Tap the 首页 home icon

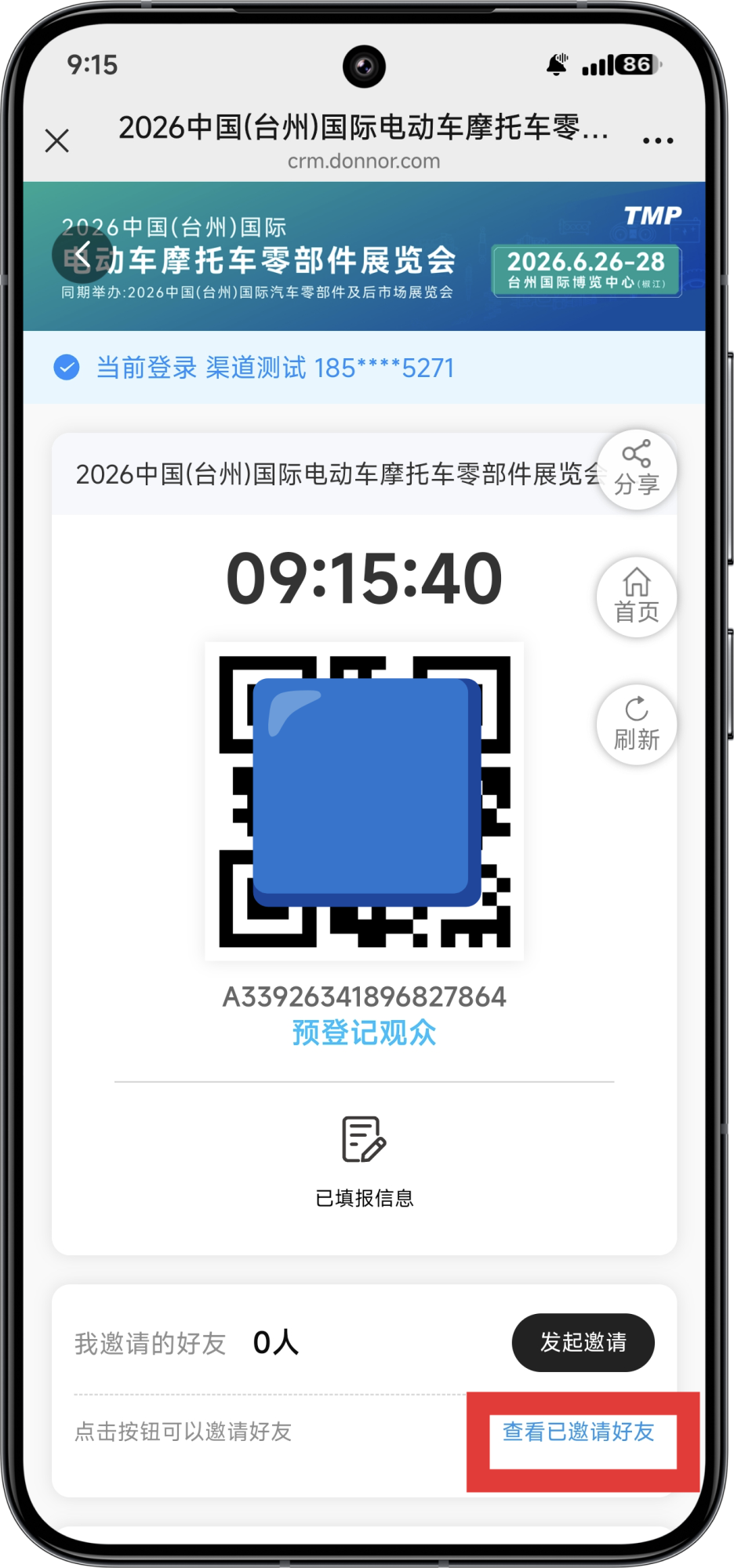[x=637, y=597]
